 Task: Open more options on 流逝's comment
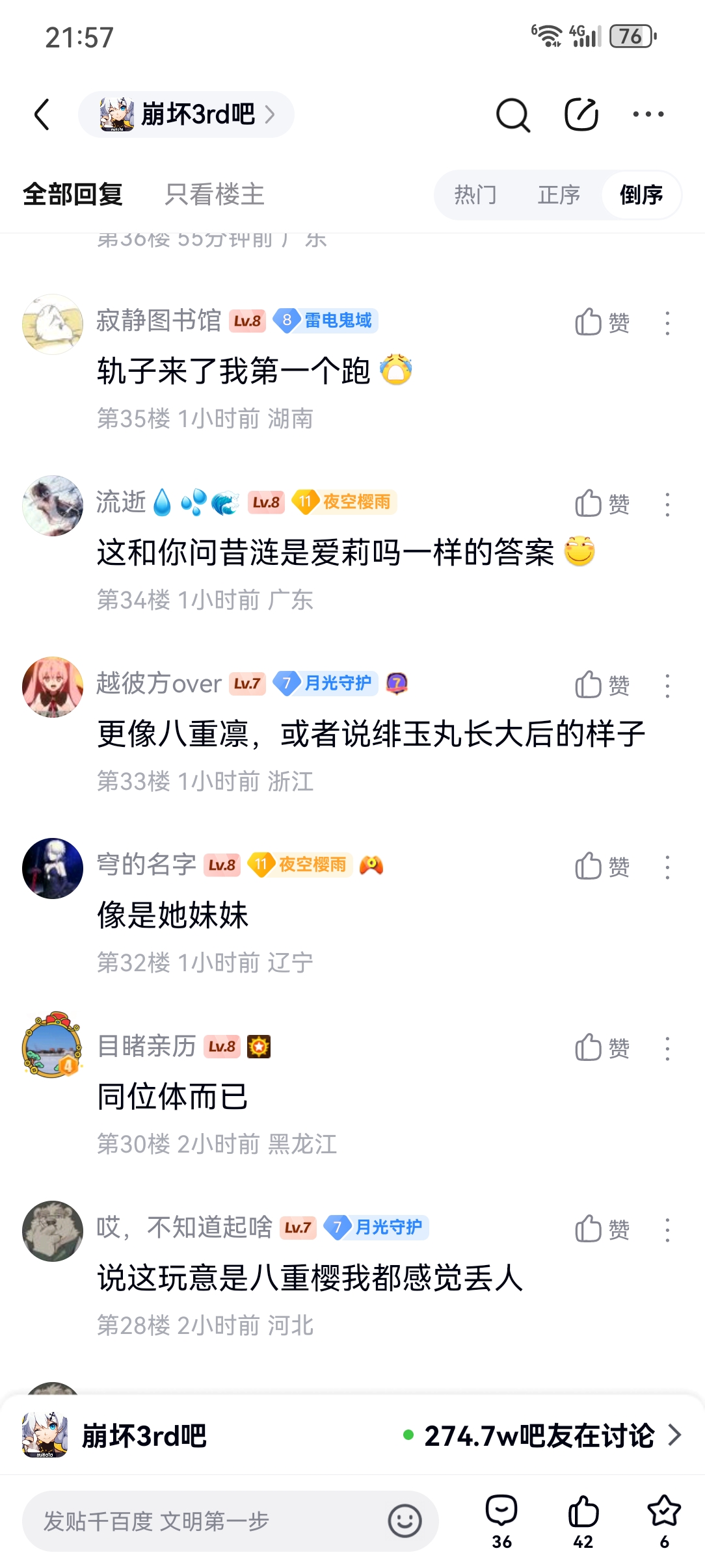[667, 504]
